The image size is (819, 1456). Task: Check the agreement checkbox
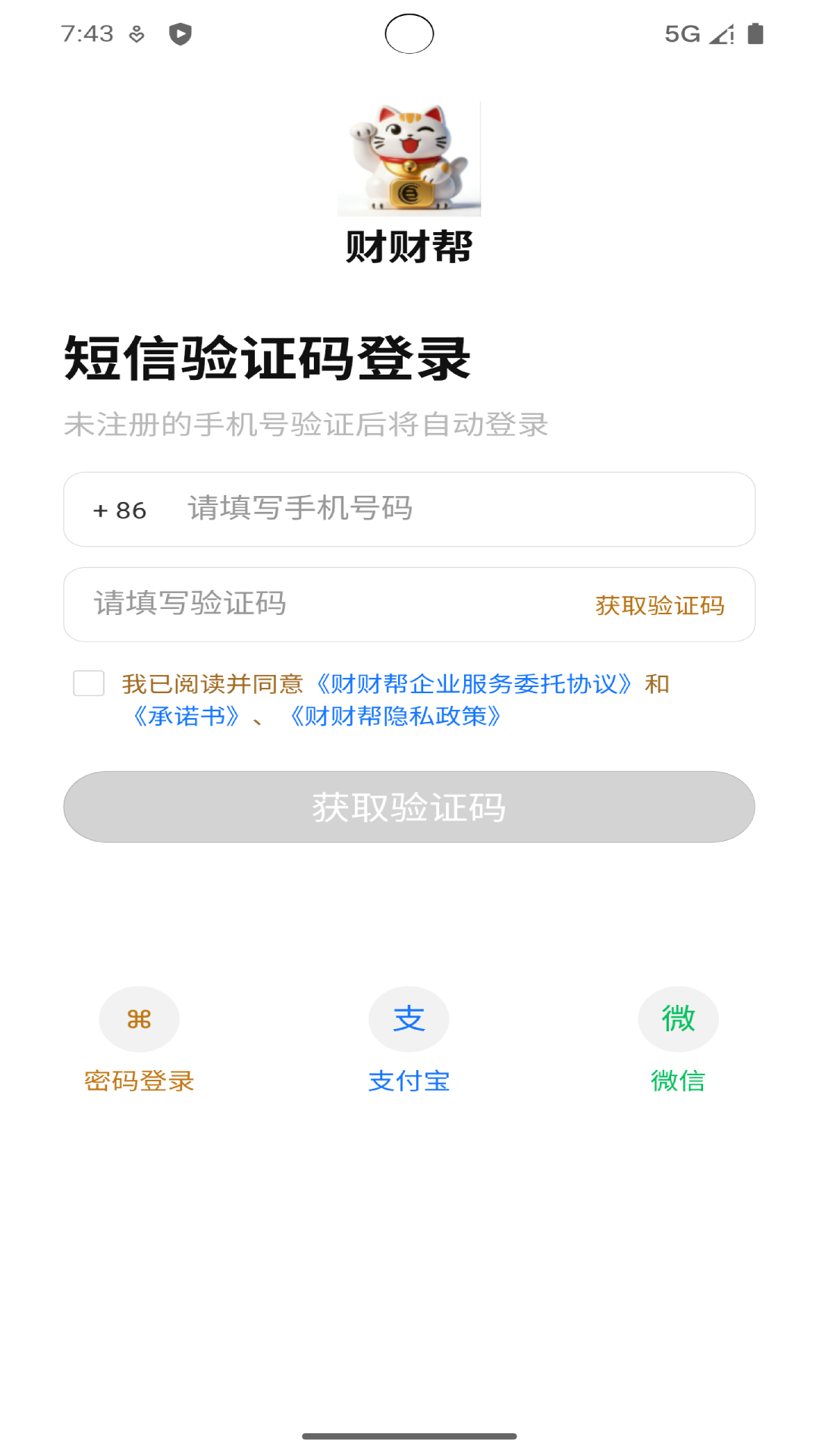tap(89, 683)
